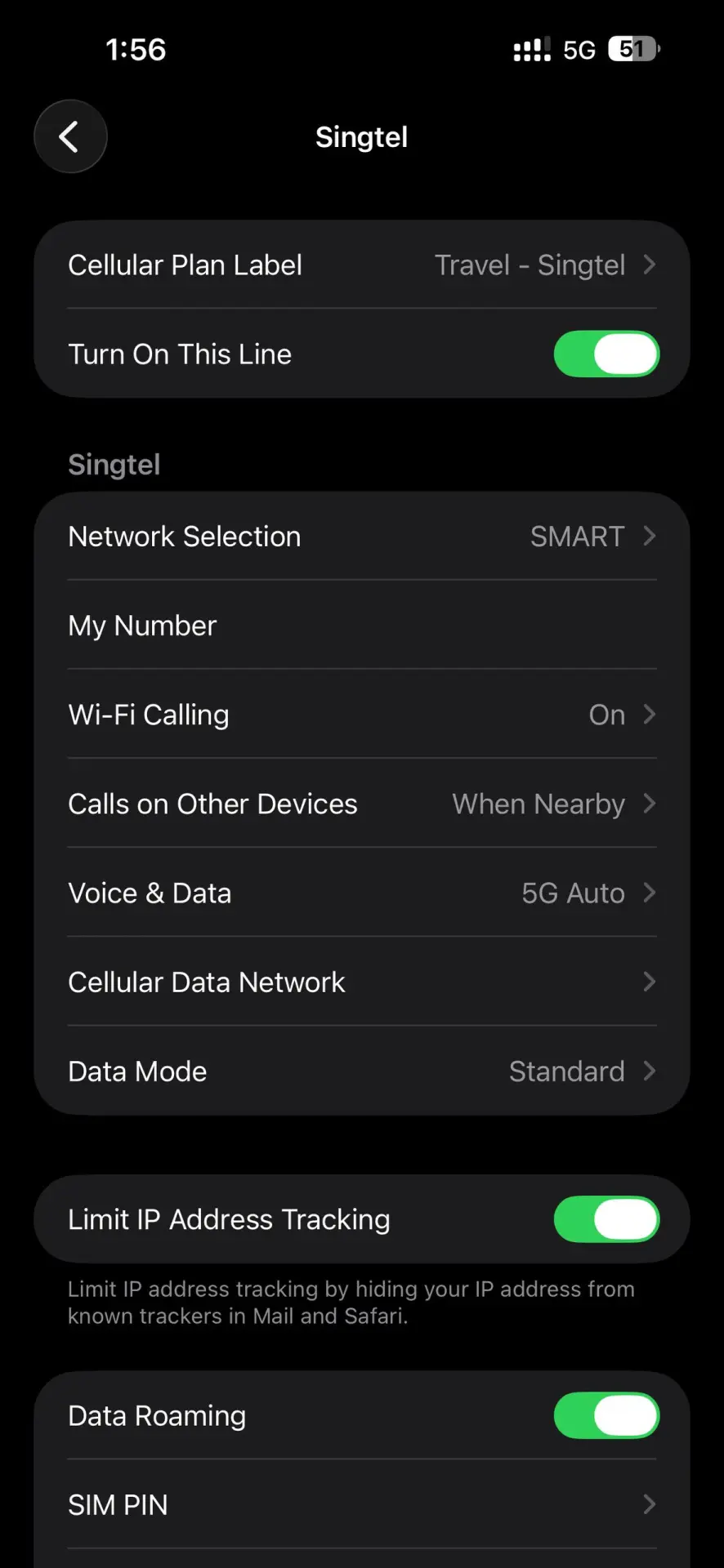Viewport: 724px width, 1568px height.
Task: Turn off Data Roaming switch
Action: (606, 1415)
